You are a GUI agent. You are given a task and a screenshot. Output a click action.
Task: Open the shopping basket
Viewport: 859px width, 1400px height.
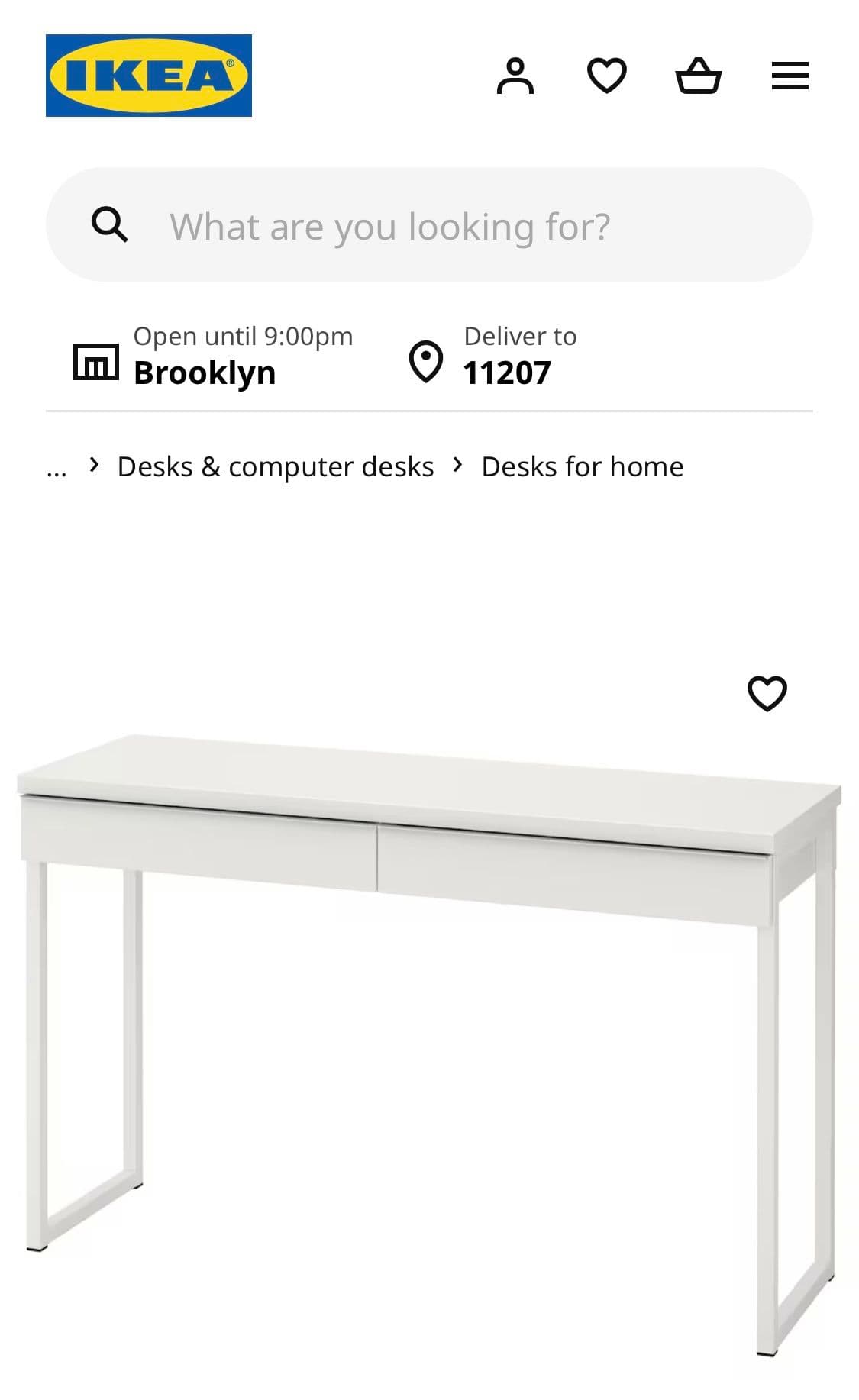pos(698,76)
